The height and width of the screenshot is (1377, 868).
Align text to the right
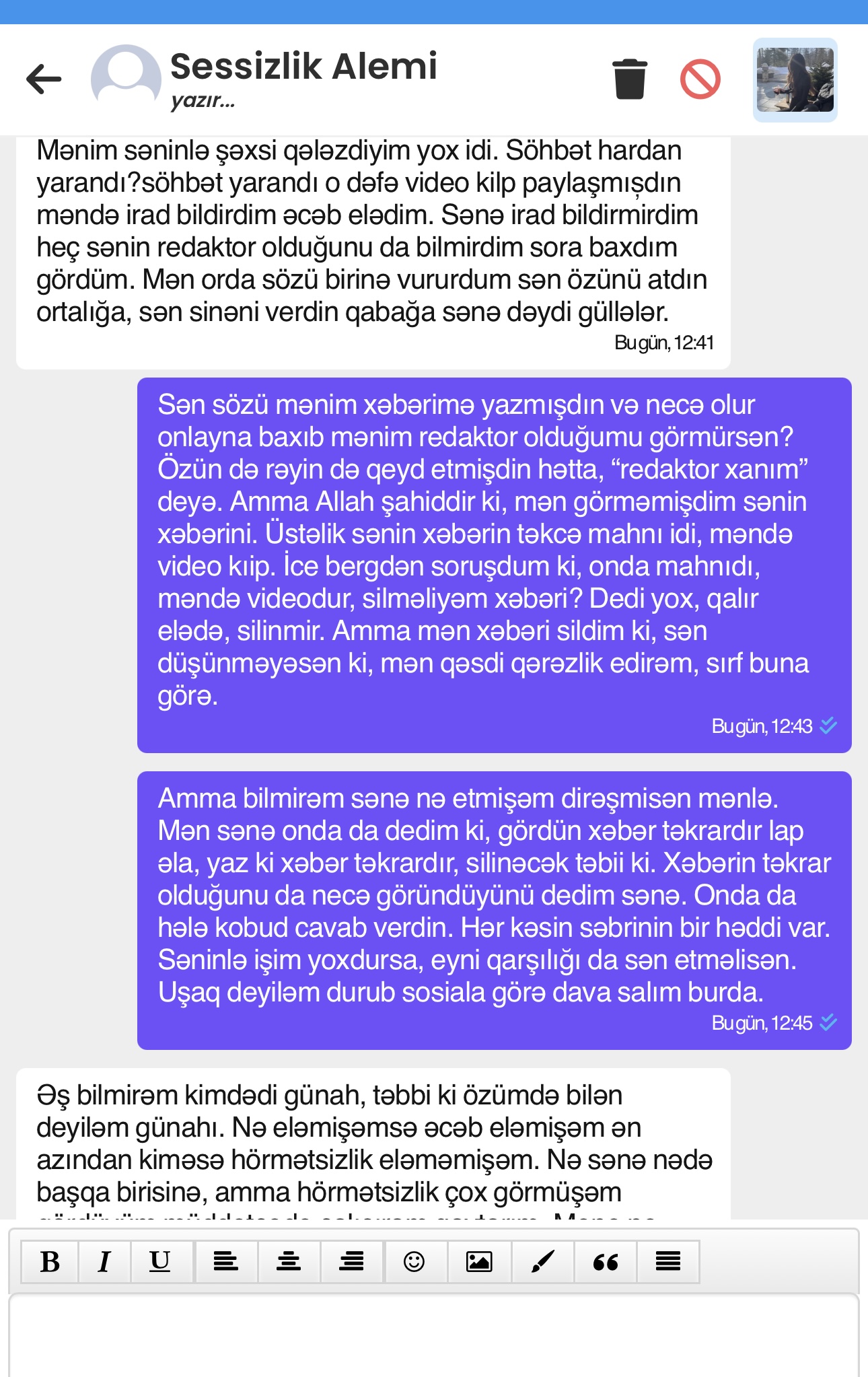tap(351, 1262)
